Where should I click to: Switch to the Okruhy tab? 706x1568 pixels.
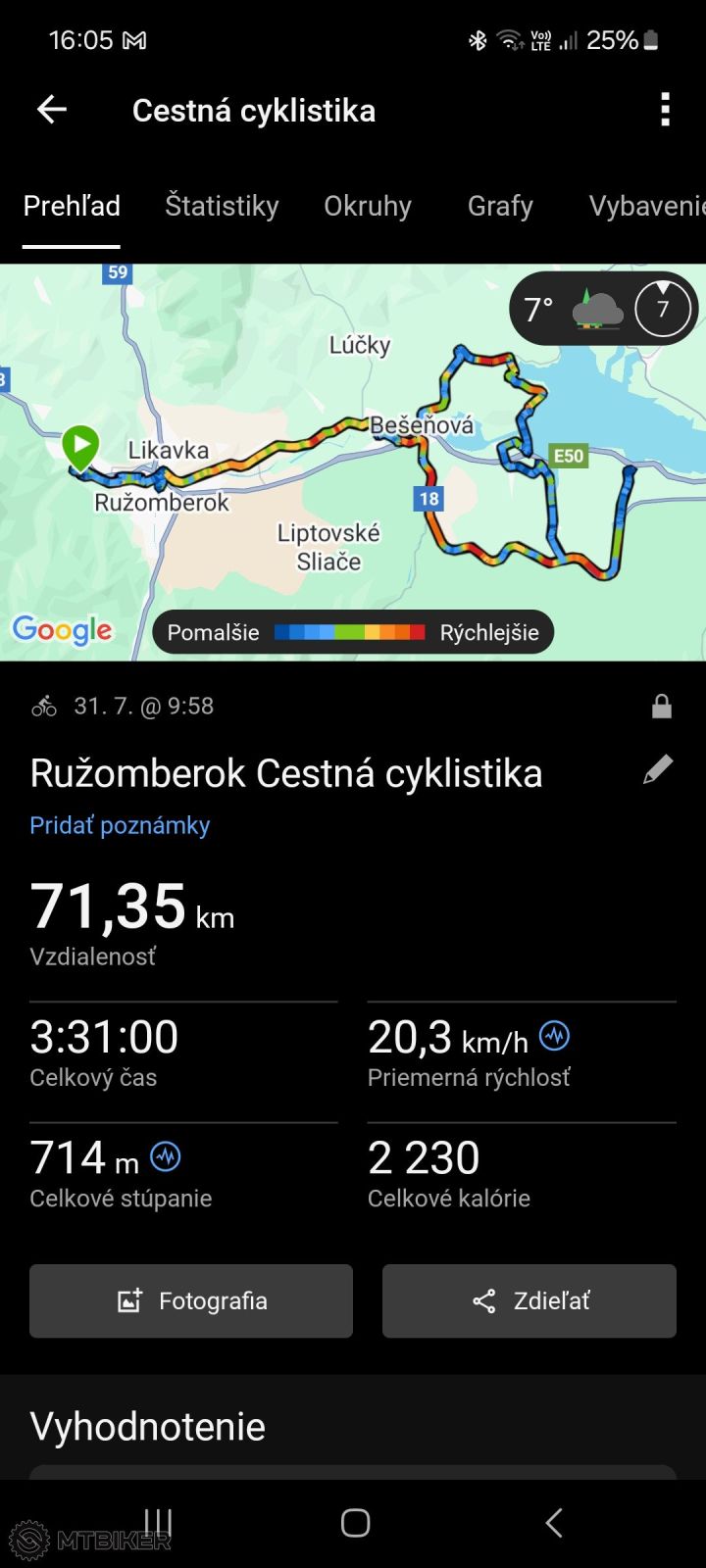point(368,206)
